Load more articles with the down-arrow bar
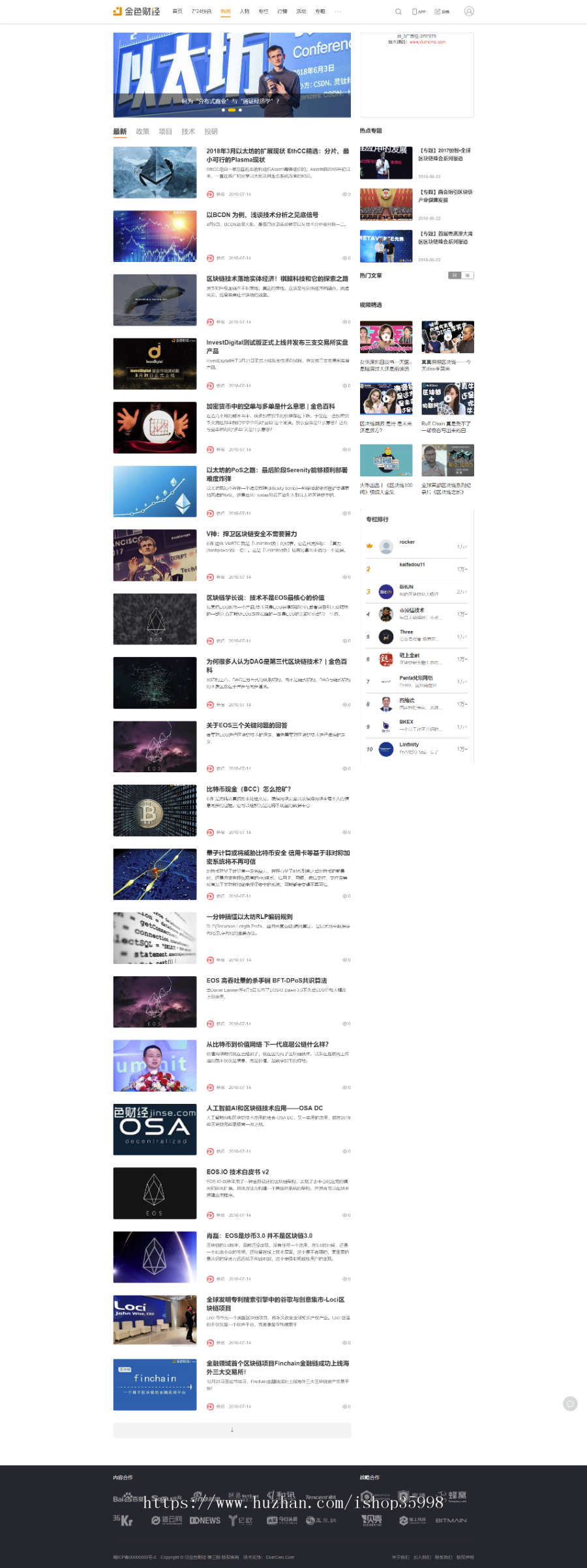This screenshot has width=587, height=1568. click(x=232, y=1430)
